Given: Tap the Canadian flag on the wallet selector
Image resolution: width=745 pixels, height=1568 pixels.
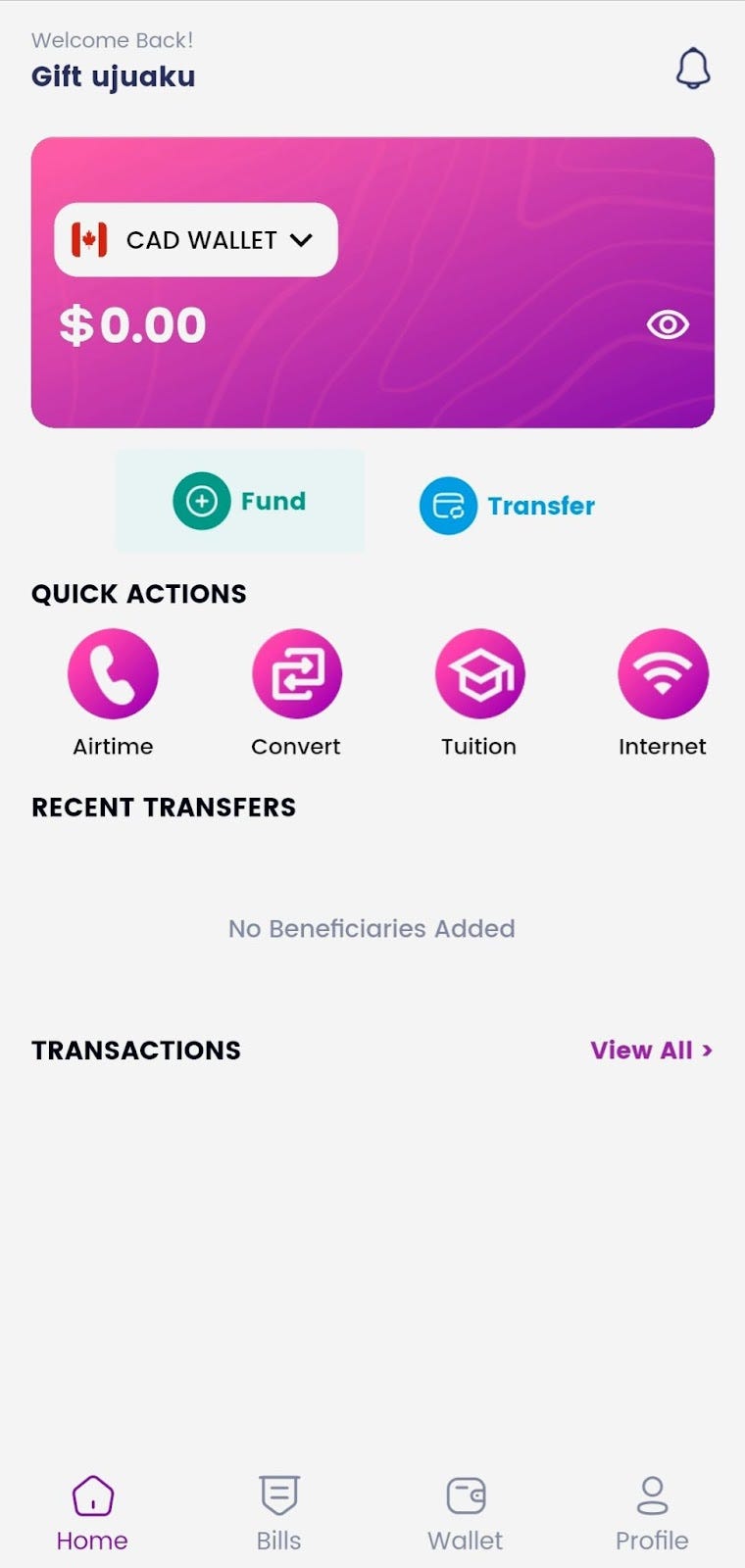Looking at the screenshot, I should (91, 239).
